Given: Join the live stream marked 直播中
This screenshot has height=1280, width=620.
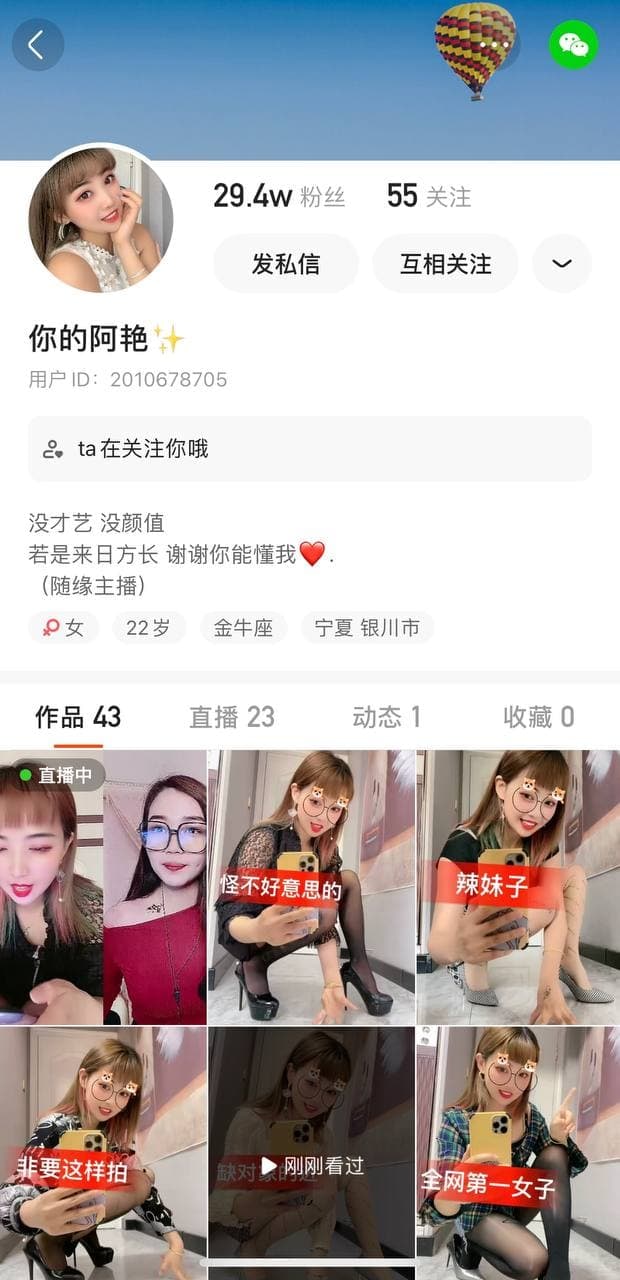Looking at the screenshot, I should tap(103, 888).
